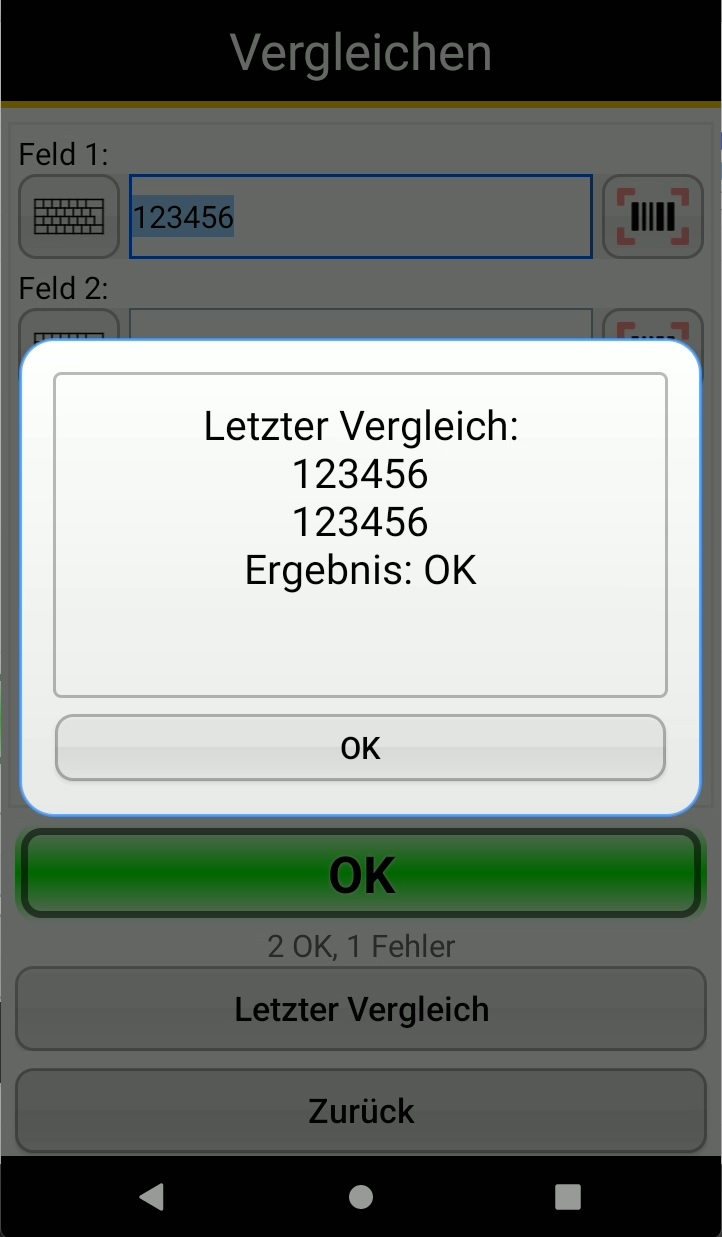Select the highlighted text 123456
This screenshot has width=722, height=1237.
point(183,216)
